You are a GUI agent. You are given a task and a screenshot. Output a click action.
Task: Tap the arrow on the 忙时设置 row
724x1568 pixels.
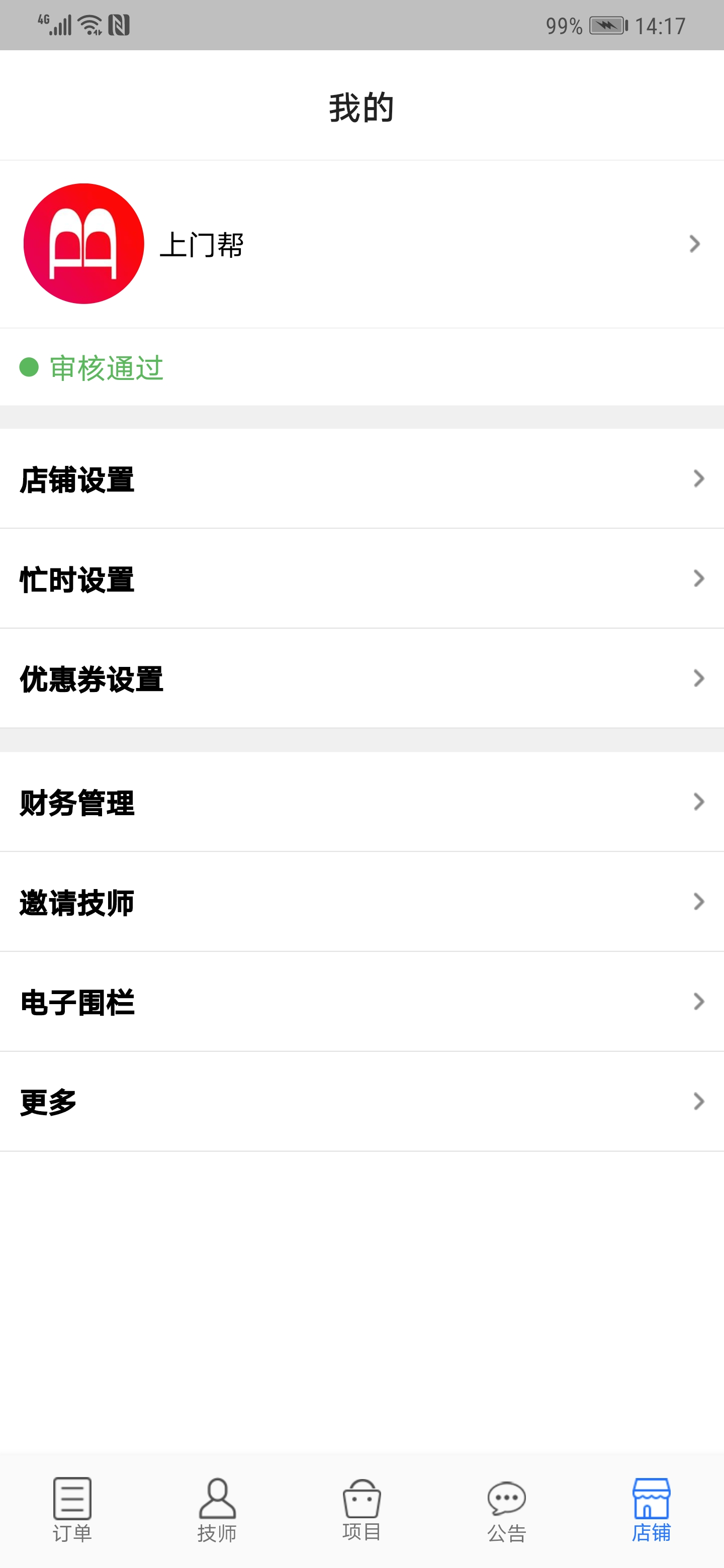pos(698,579)
